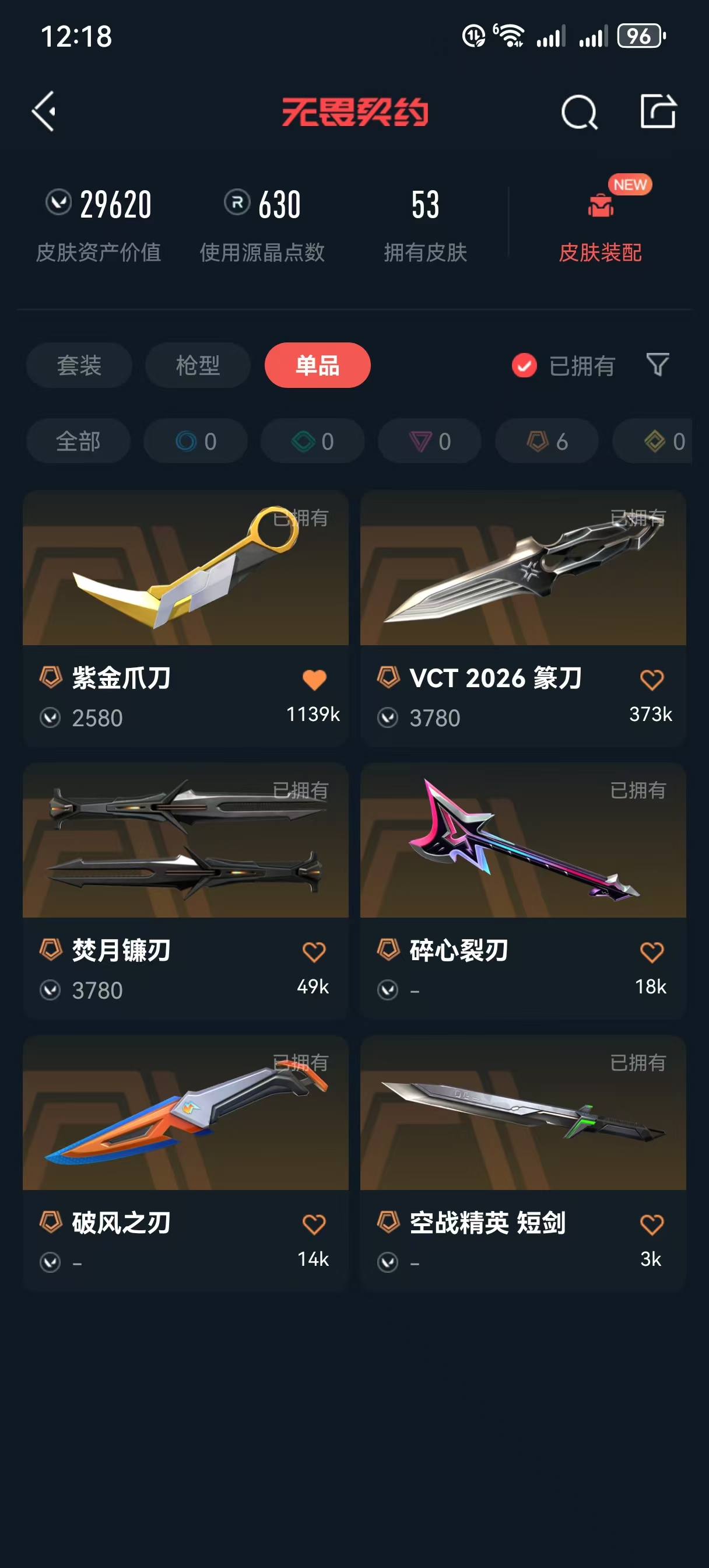The height and width of the screenshot is (1568, 709).
Task: Select the purple rarity chip showing 0
Action: pos(430,442)
